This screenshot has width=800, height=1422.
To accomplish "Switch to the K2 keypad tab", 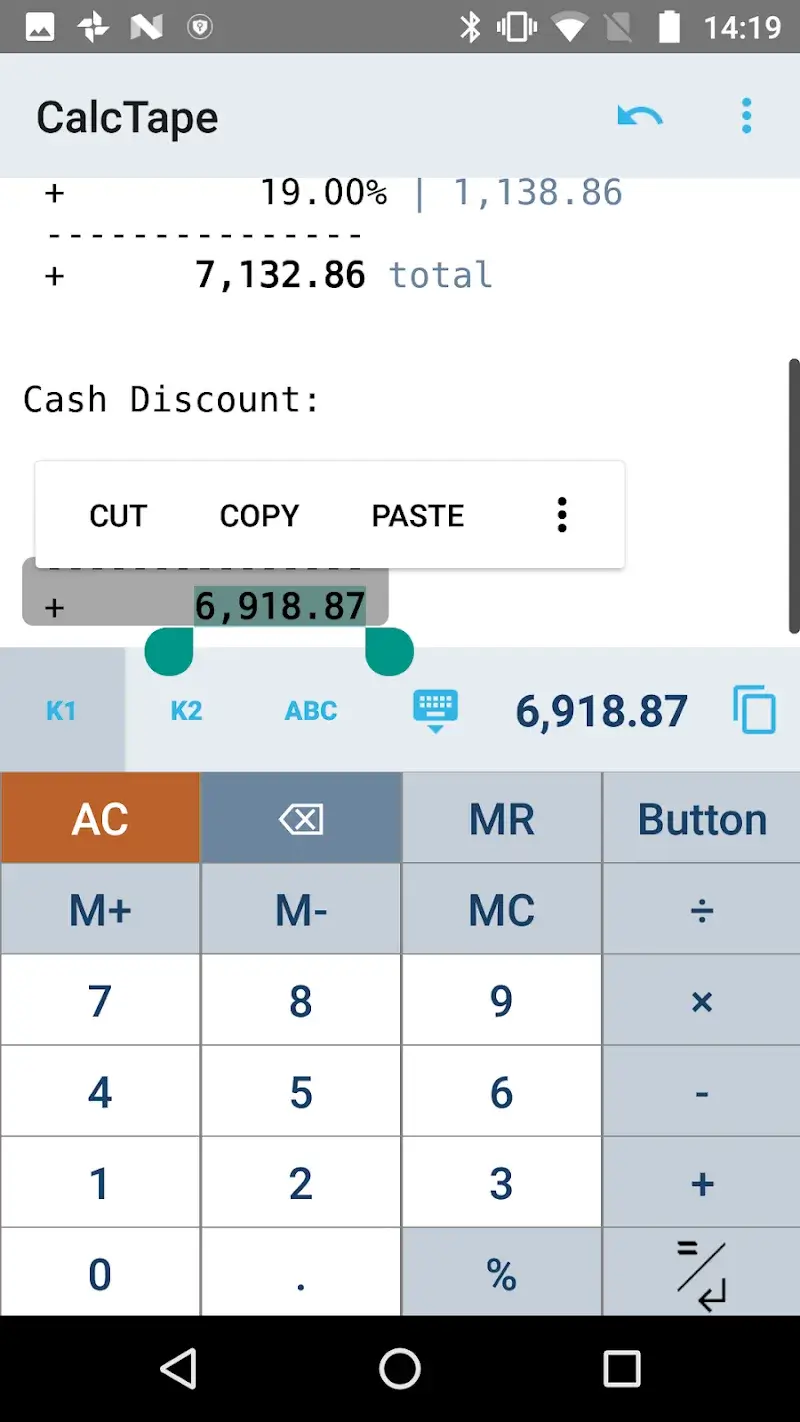I will (186, 711).
